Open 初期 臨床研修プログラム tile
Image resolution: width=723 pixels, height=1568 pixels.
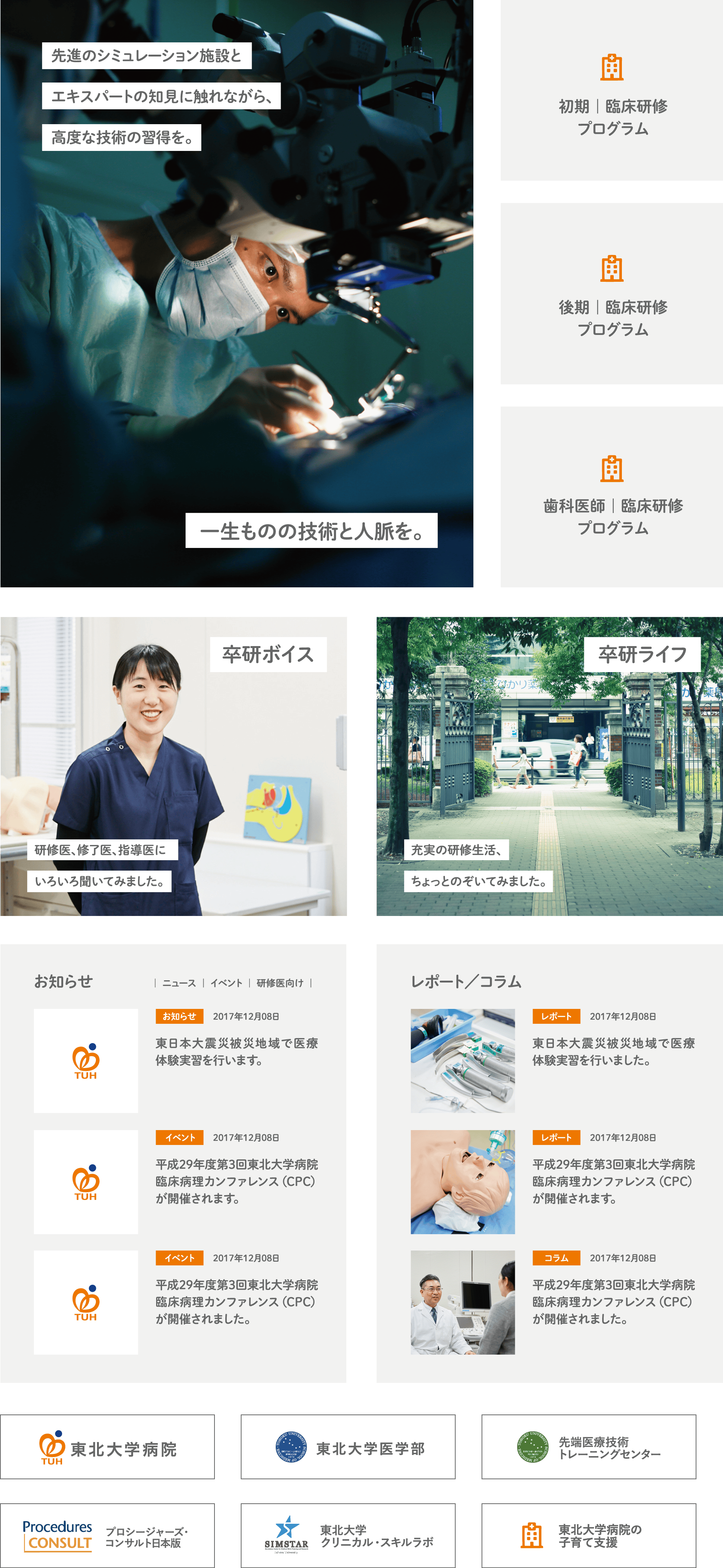pyautogui.click(x=611, y=90)
